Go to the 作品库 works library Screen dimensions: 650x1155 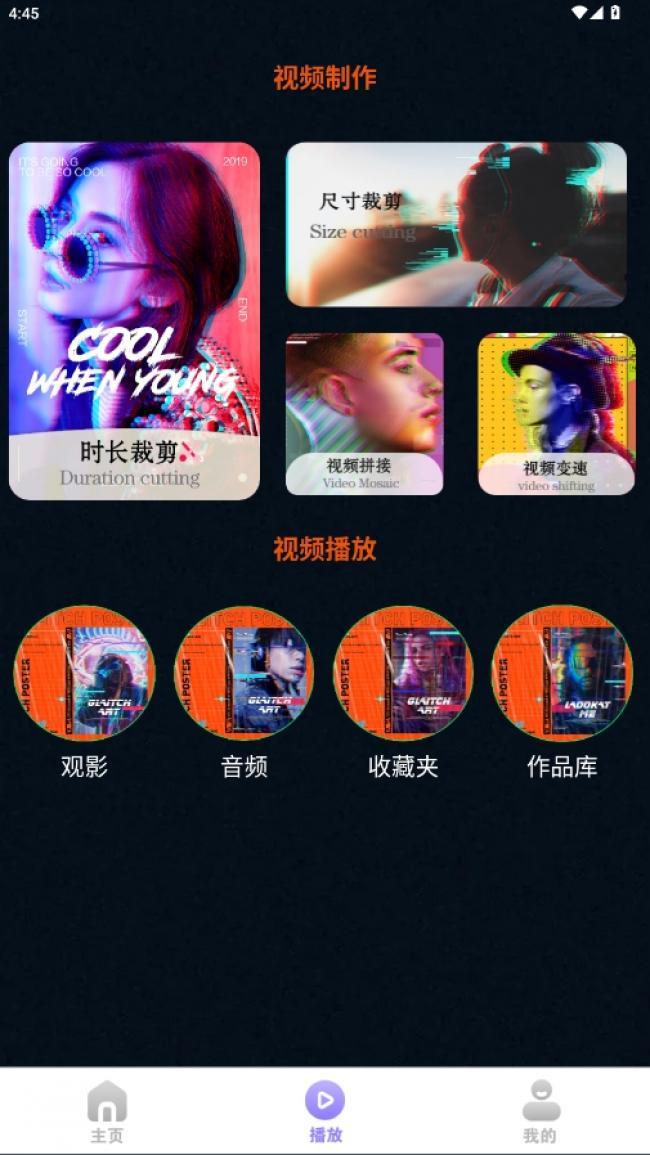(x=562, y=673)
